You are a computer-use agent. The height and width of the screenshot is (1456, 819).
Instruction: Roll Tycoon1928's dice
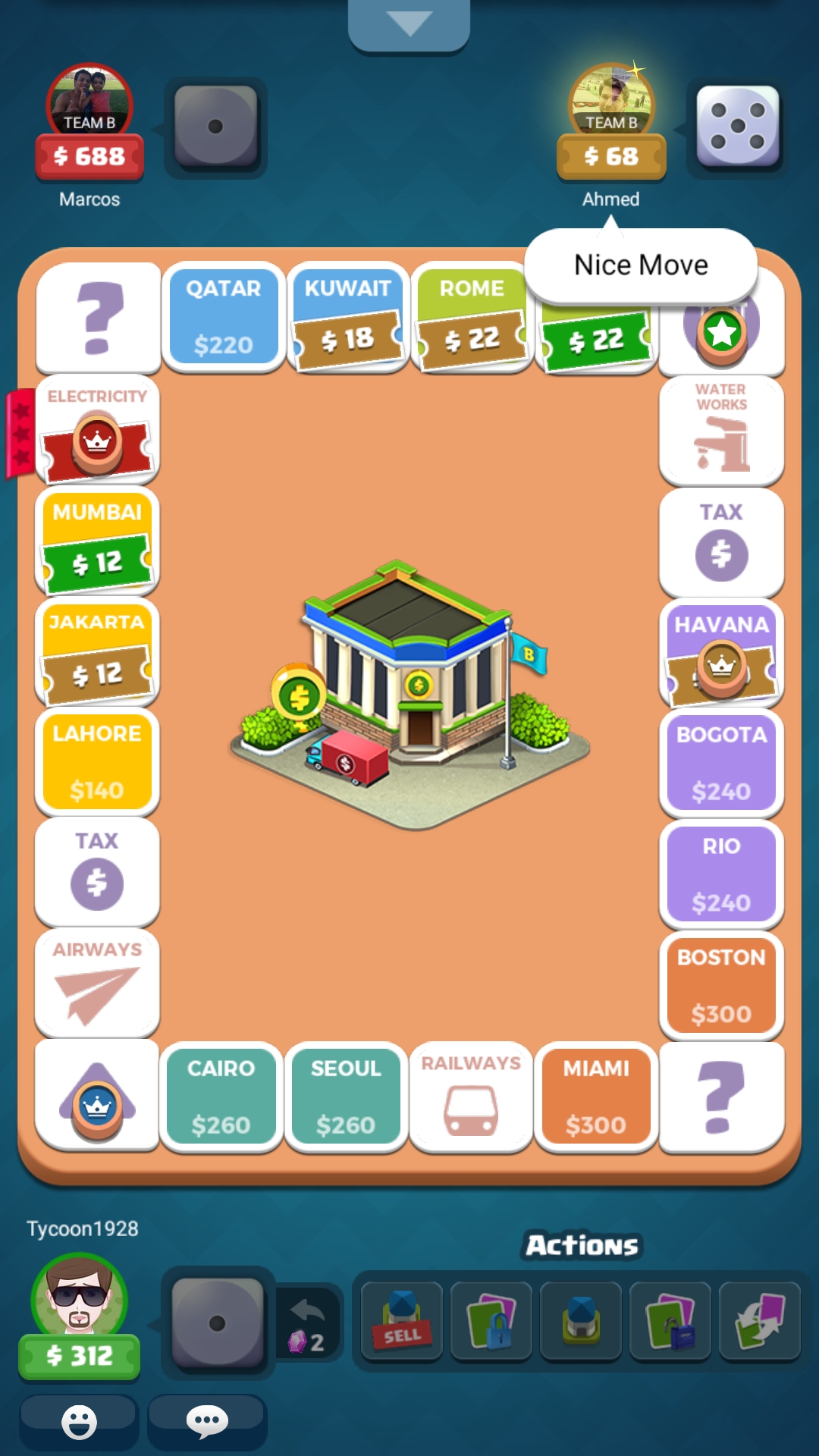coord(218,1323)
